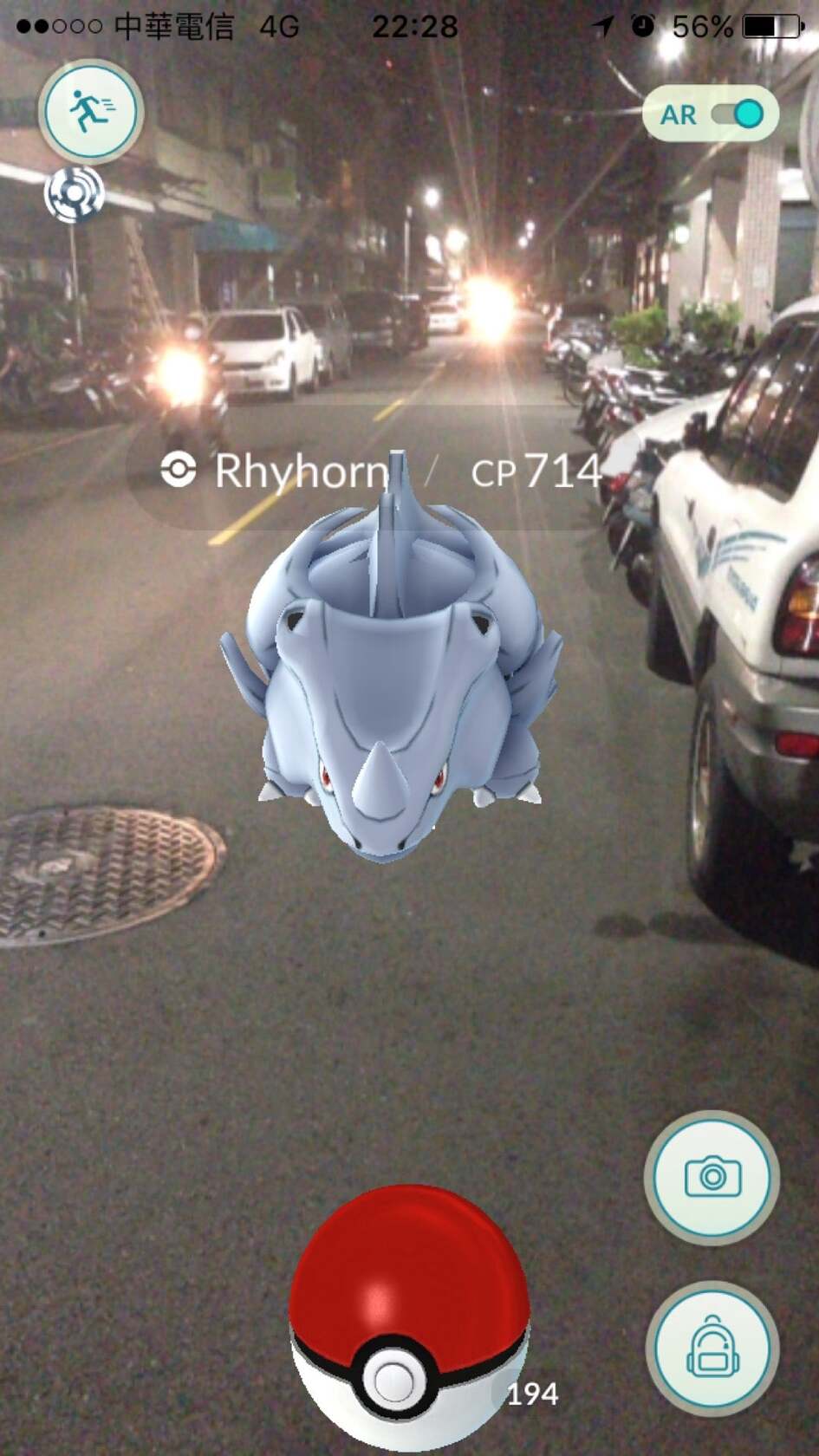819x1456 pixels.
Task: Run away from the Rhyhorn encounter
Action: click(x=91, y=111)
